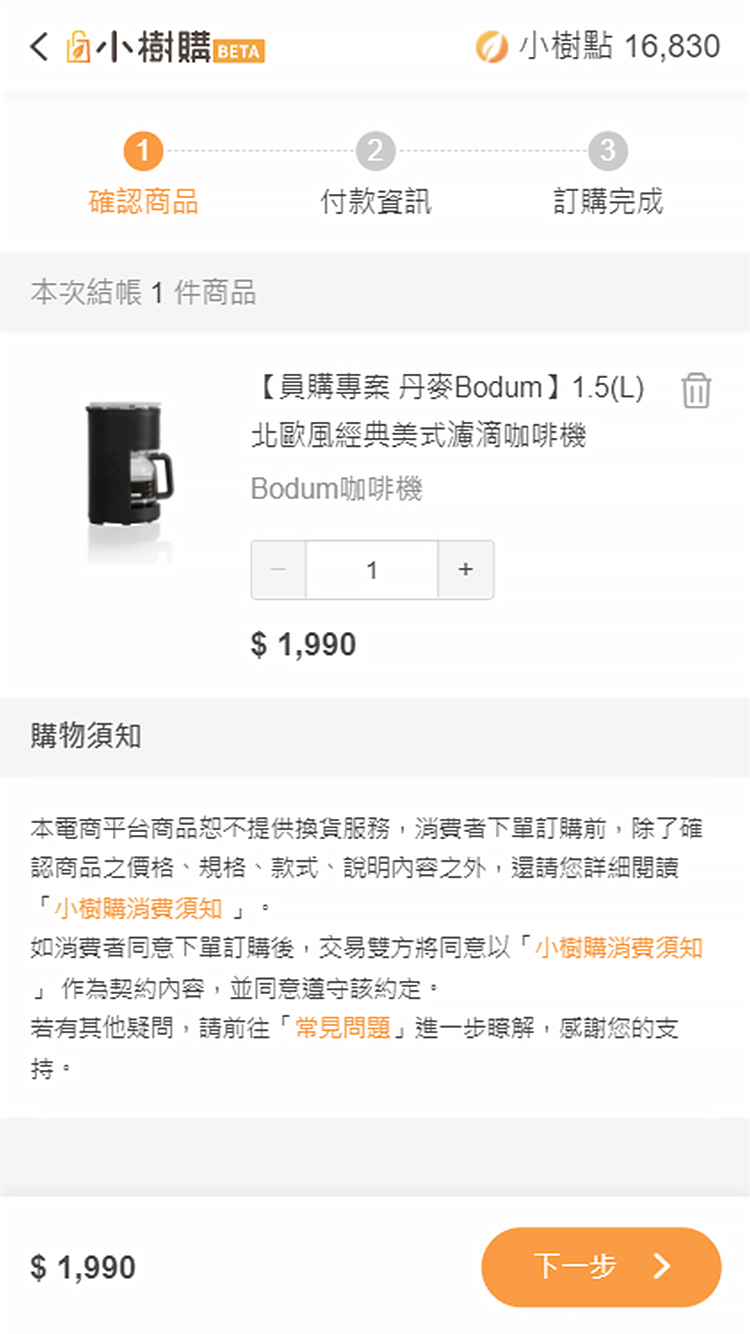Open the first 小樹購消費須知 link
This screenshot has height=1334, width=750.
pyautogui.click(x=138, y=908)
